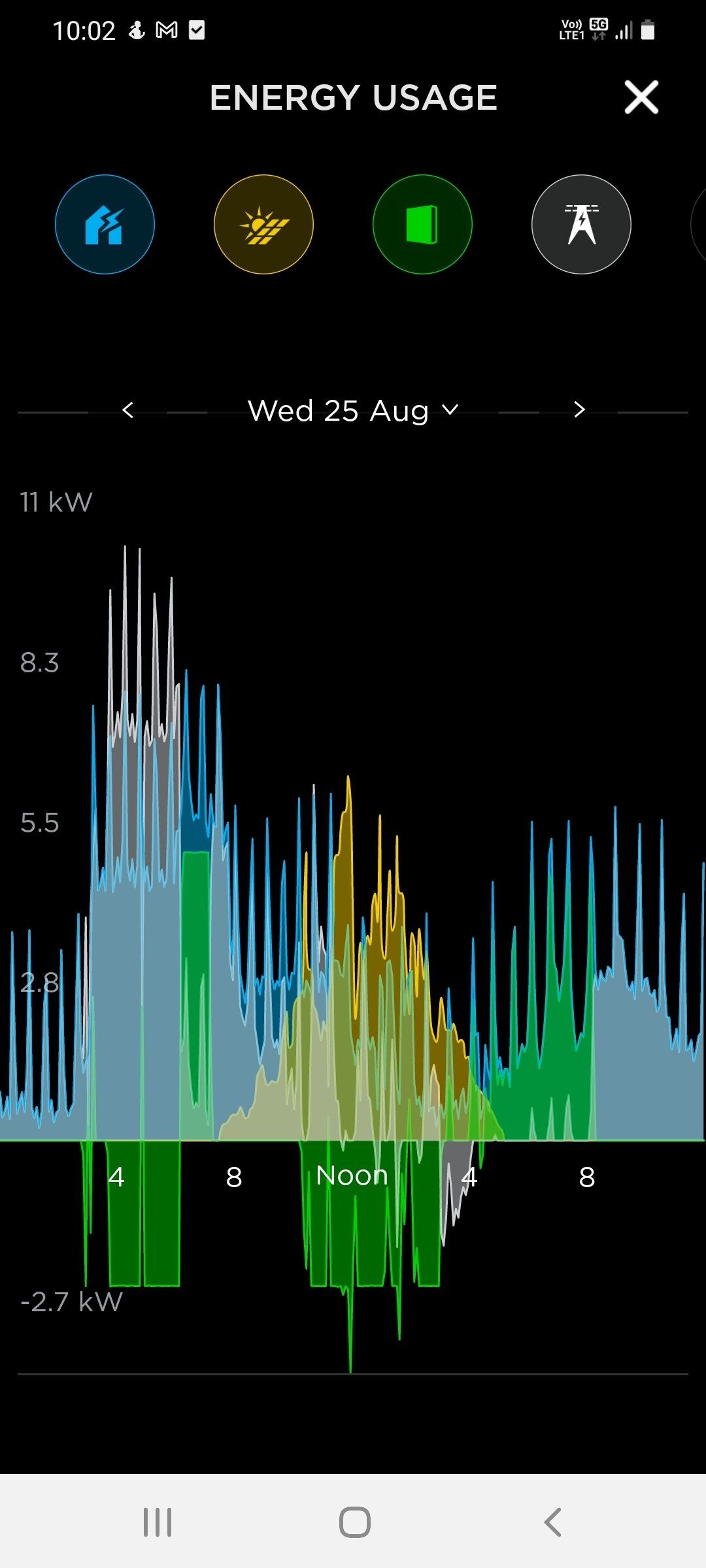Close the Energy Usage screen
Viewport: 706px width, 1568px height.
[641, 97]
